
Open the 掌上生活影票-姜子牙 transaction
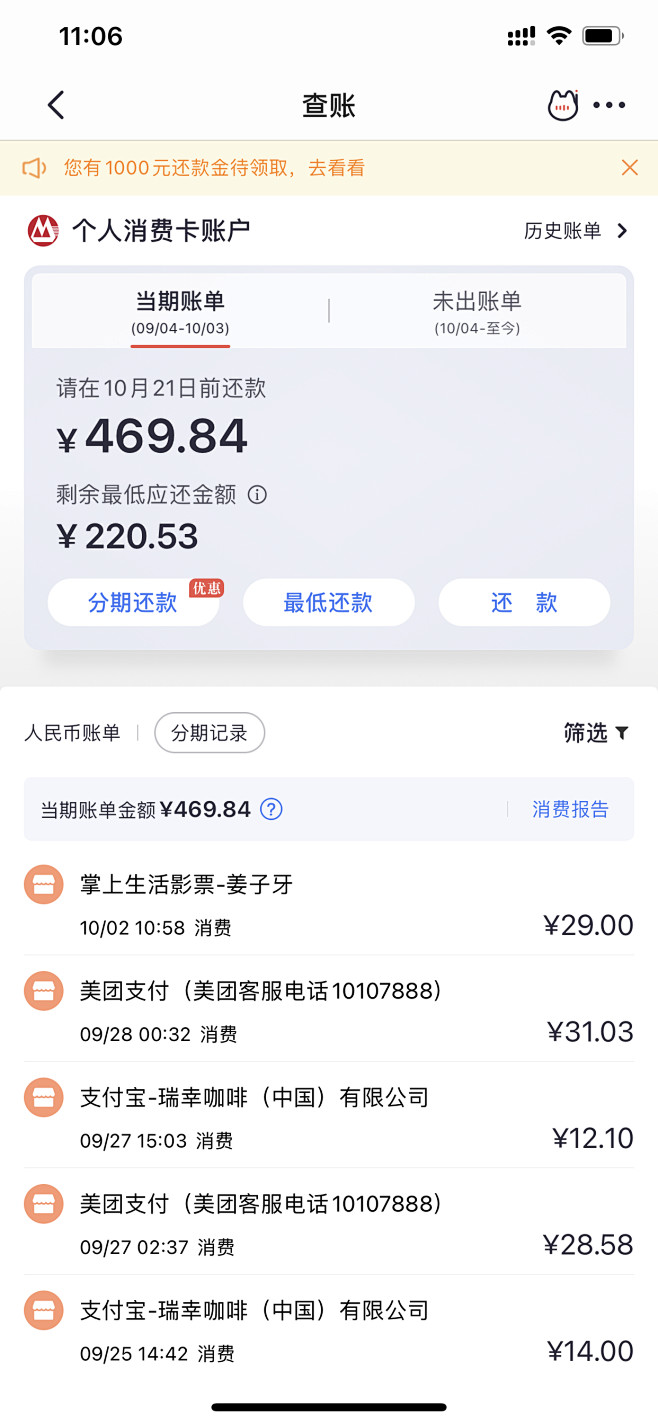[329, 905]
